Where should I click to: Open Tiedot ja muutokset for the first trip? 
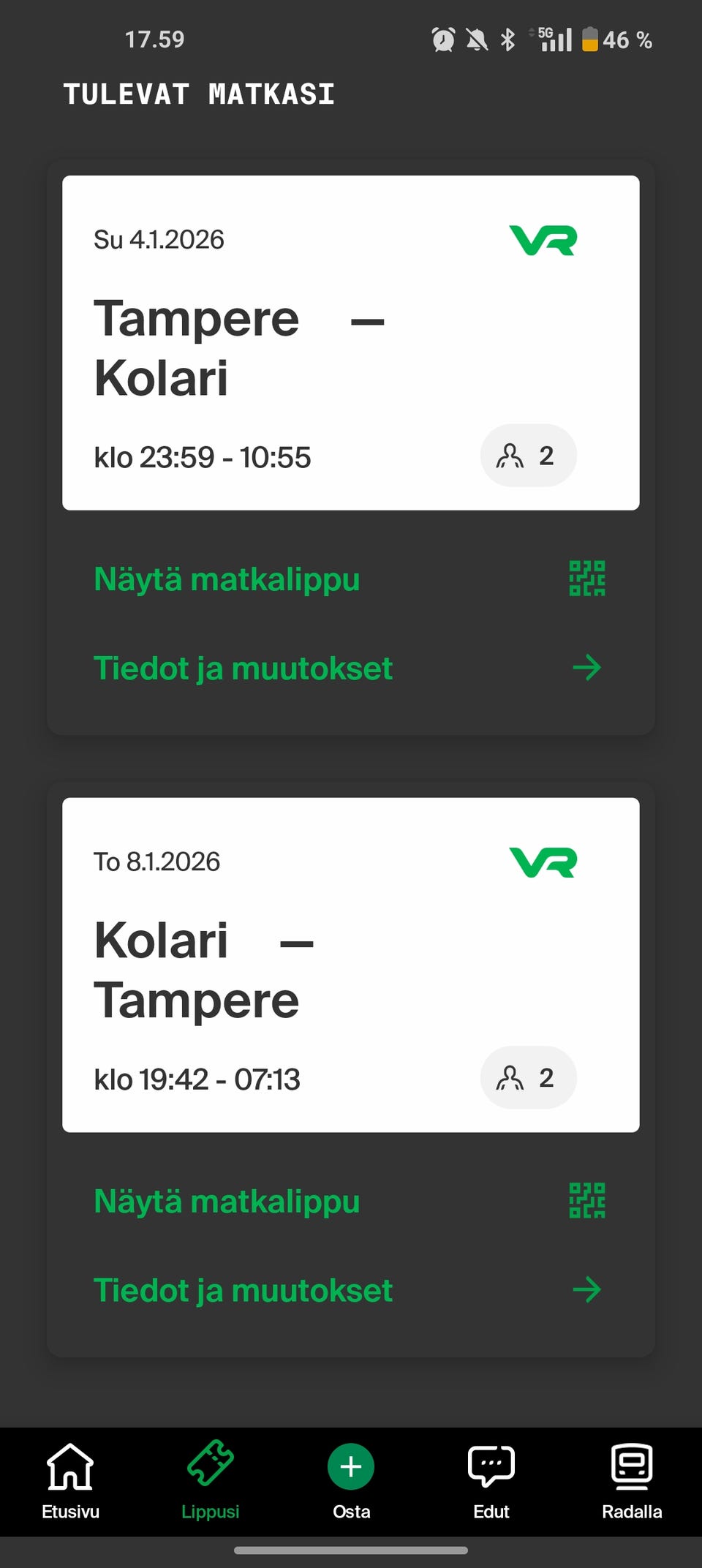(243, 668)
